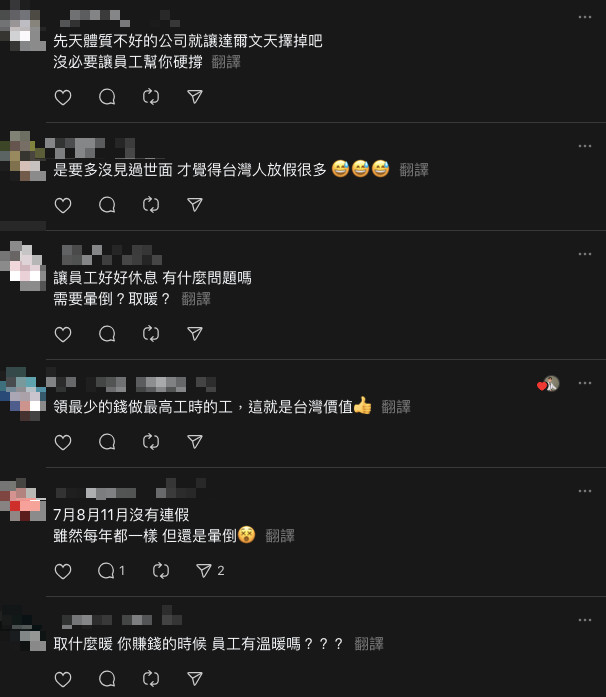Reply to the 達爾文天擇掉 comment

point(107,97)
